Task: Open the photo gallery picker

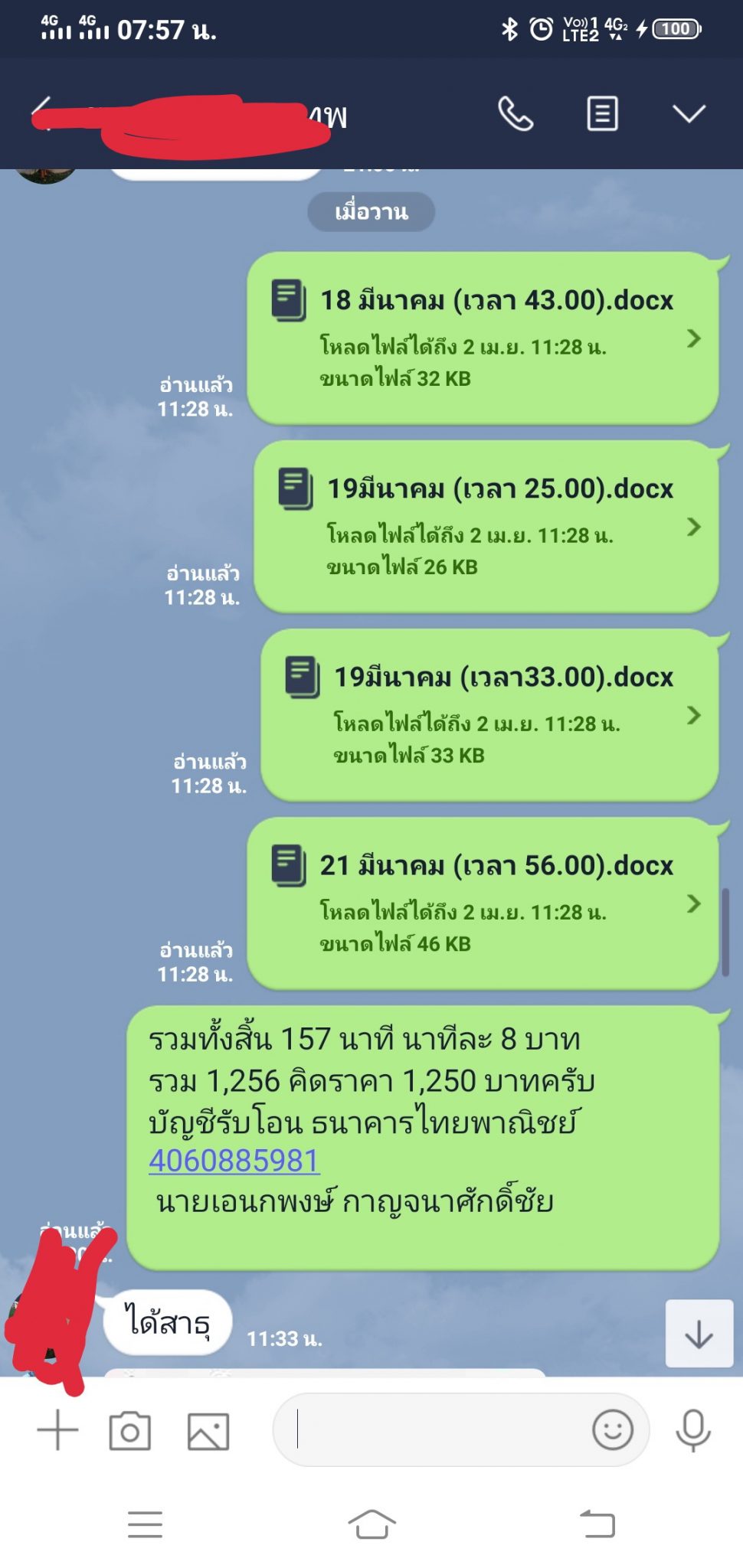Action: point(208,1430)
